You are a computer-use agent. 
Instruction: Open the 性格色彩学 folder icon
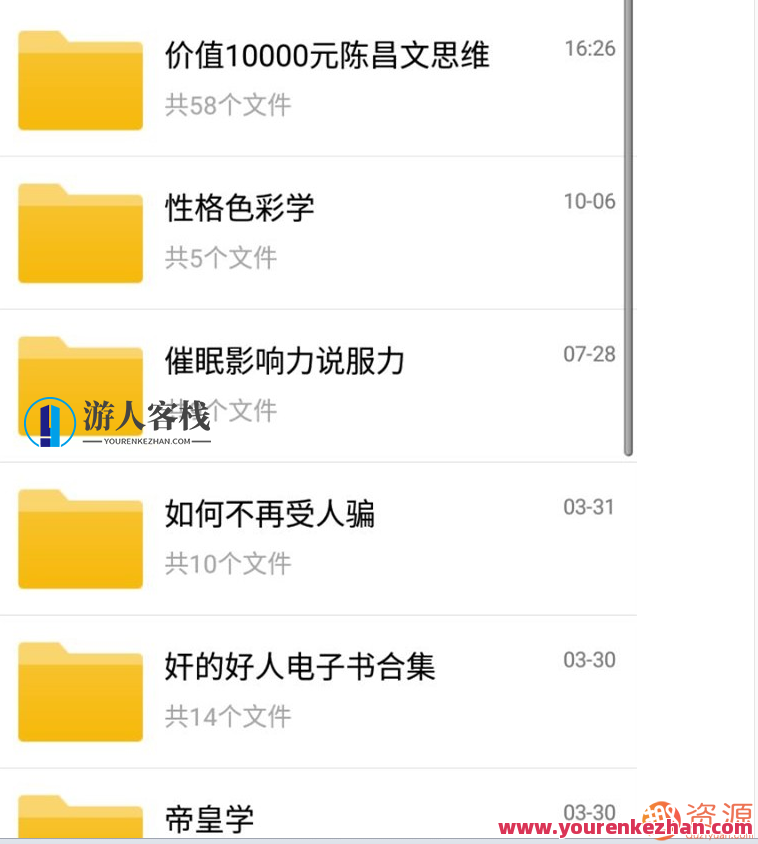click(80, 230)
